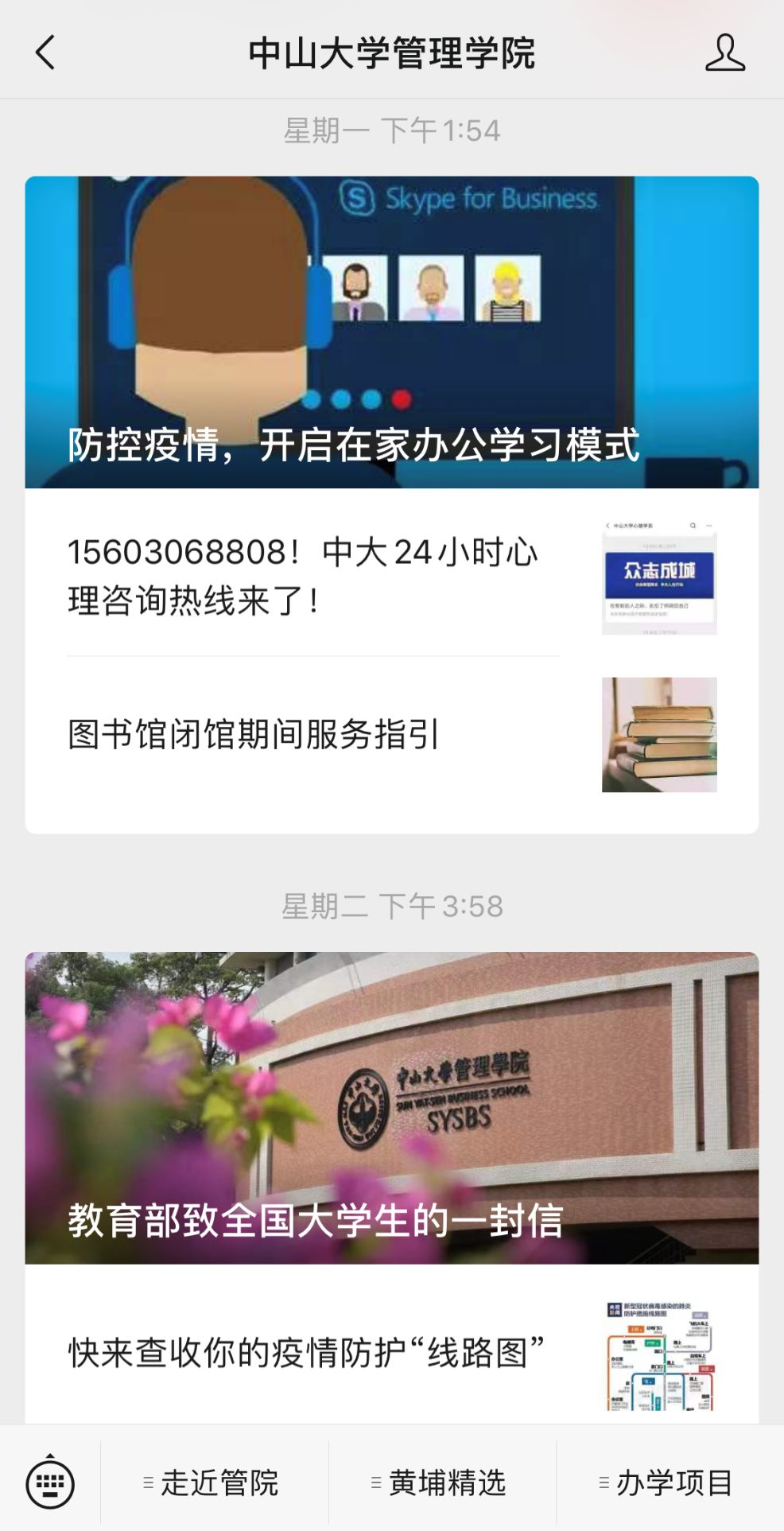Switch to keyboard input mode
The width and height of the screenshot is (784, 1531).
tap(50, 1483)
